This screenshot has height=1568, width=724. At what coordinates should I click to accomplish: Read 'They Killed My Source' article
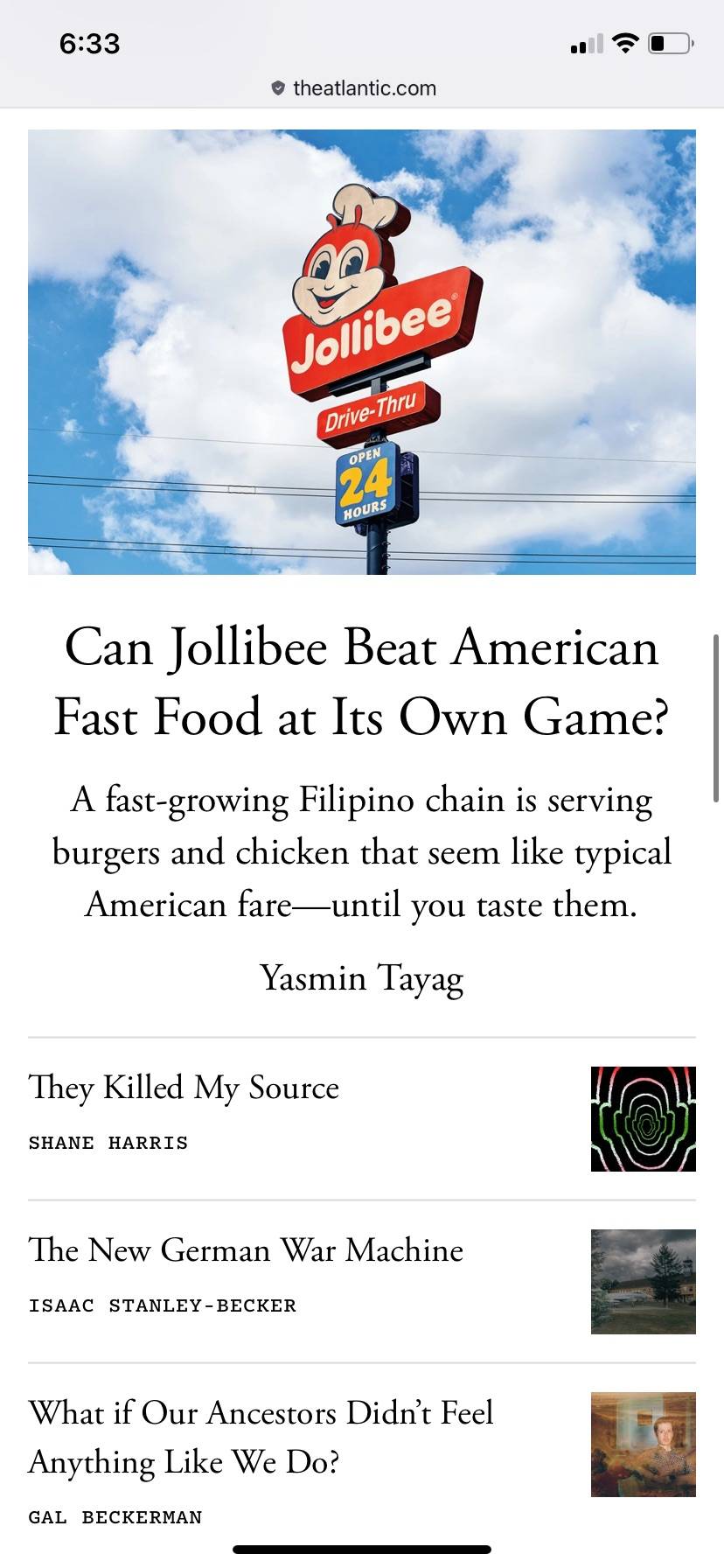184,1088
